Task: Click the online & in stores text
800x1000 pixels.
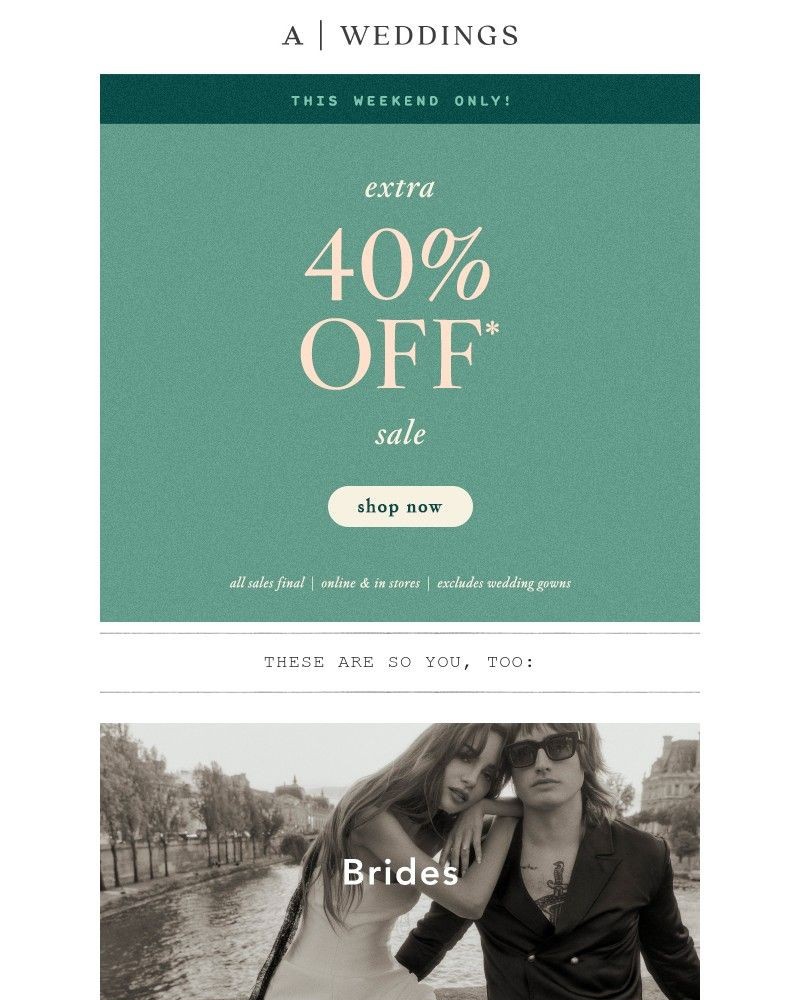Action: tap(370, 582)
